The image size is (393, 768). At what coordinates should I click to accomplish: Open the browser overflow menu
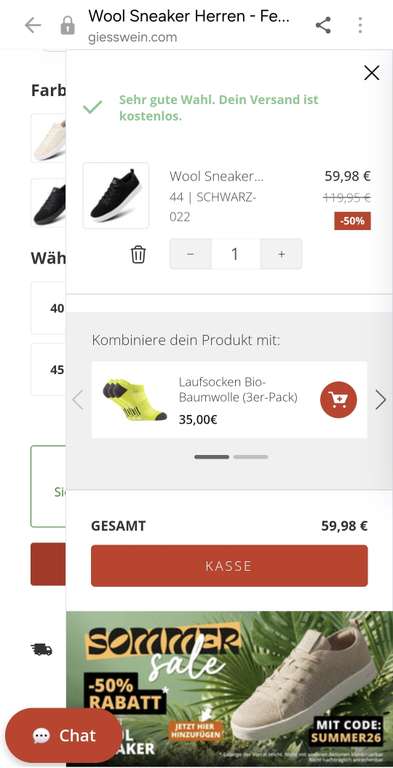[x=360, y=25]
